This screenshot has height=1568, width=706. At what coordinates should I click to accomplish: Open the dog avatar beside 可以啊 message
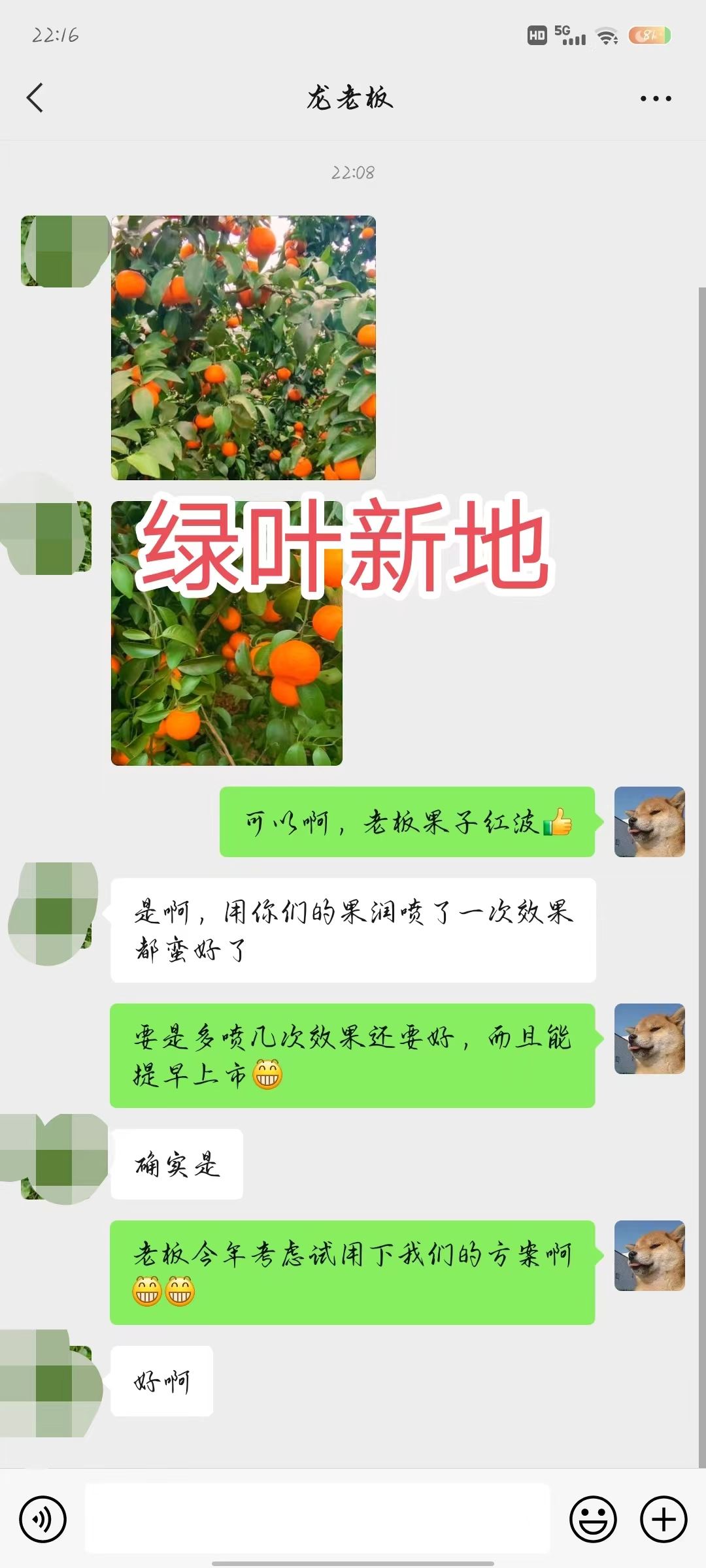tap(649, 822)
